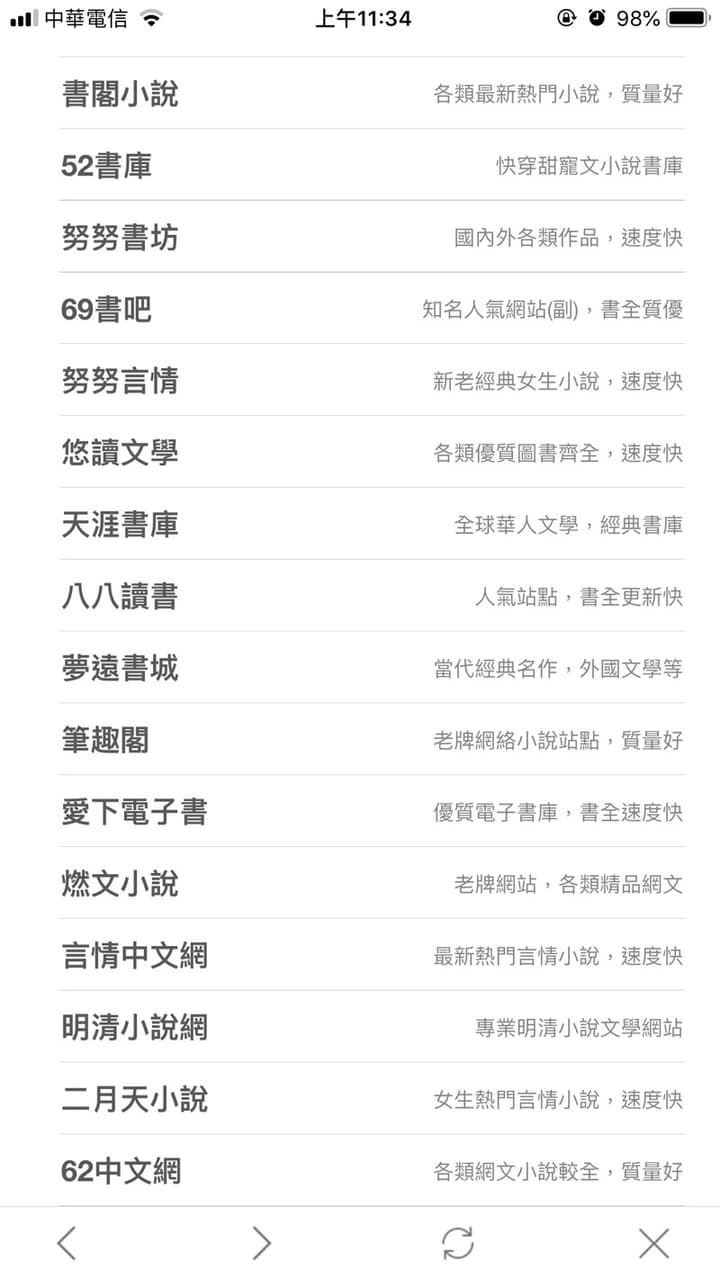Open 52書庫 site
This screenshot has height=1280, width=720.
pos(107,166)
